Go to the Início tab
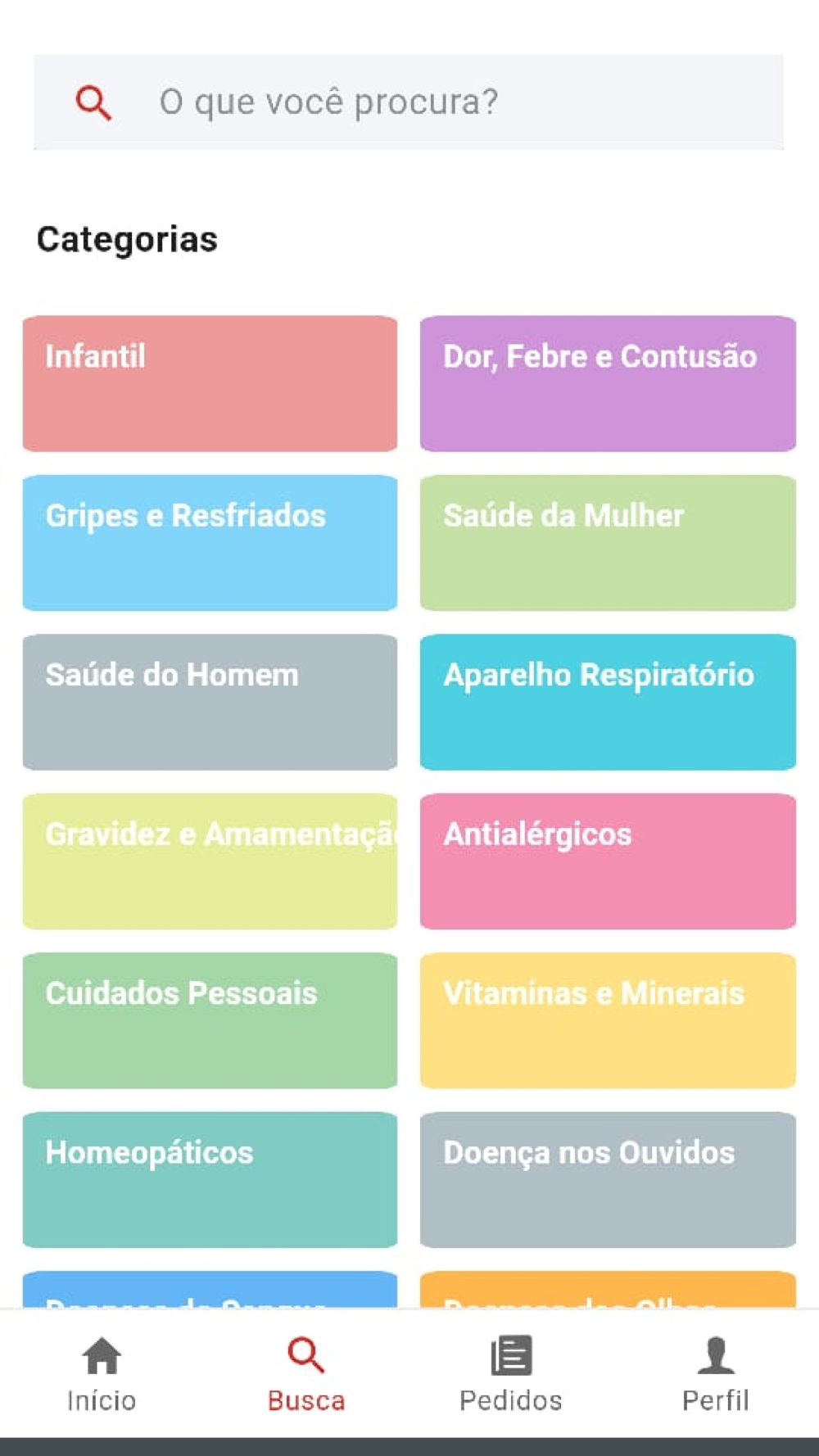 tap(102, 1373)
